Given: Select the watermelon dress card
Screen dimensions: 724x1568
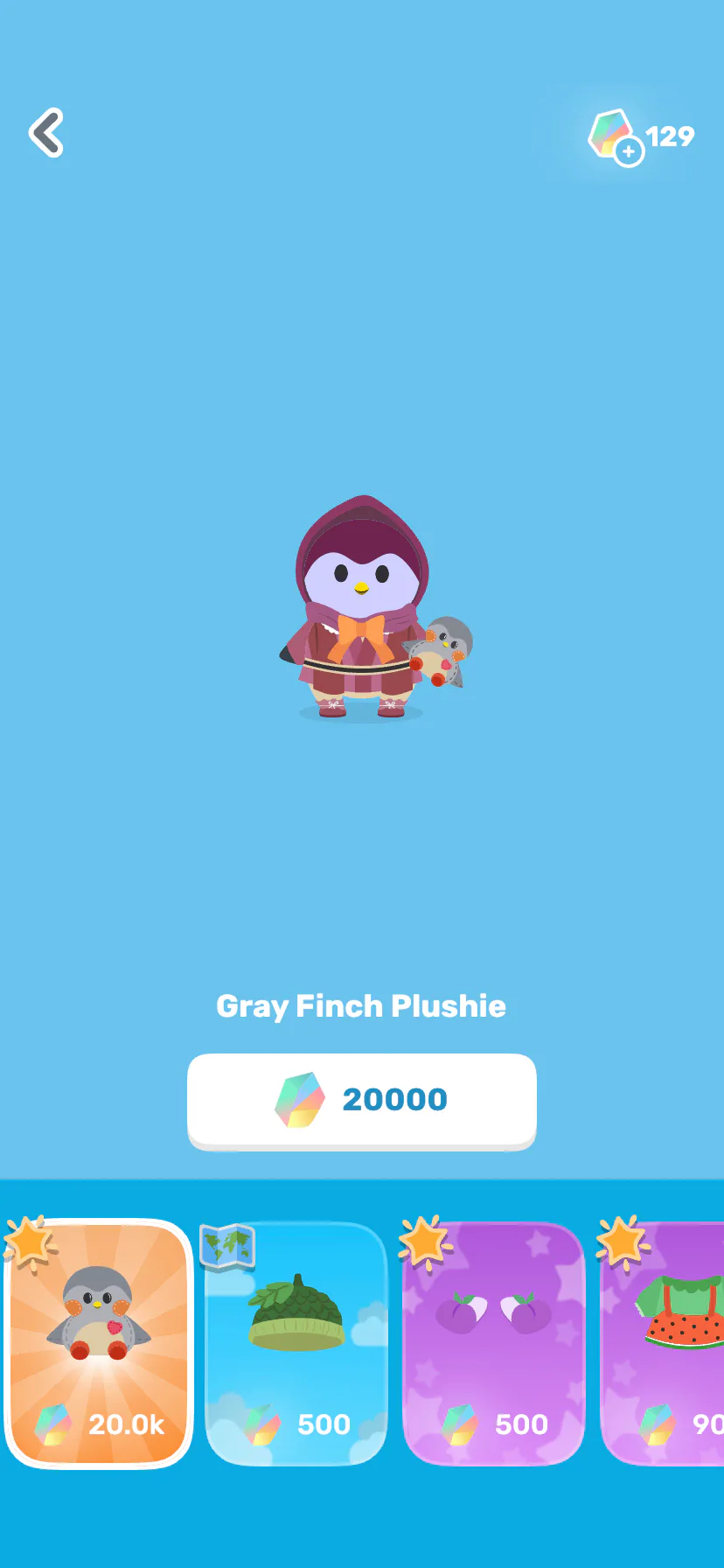Looking at the screenshot, I should click(x=663, y=1343).
